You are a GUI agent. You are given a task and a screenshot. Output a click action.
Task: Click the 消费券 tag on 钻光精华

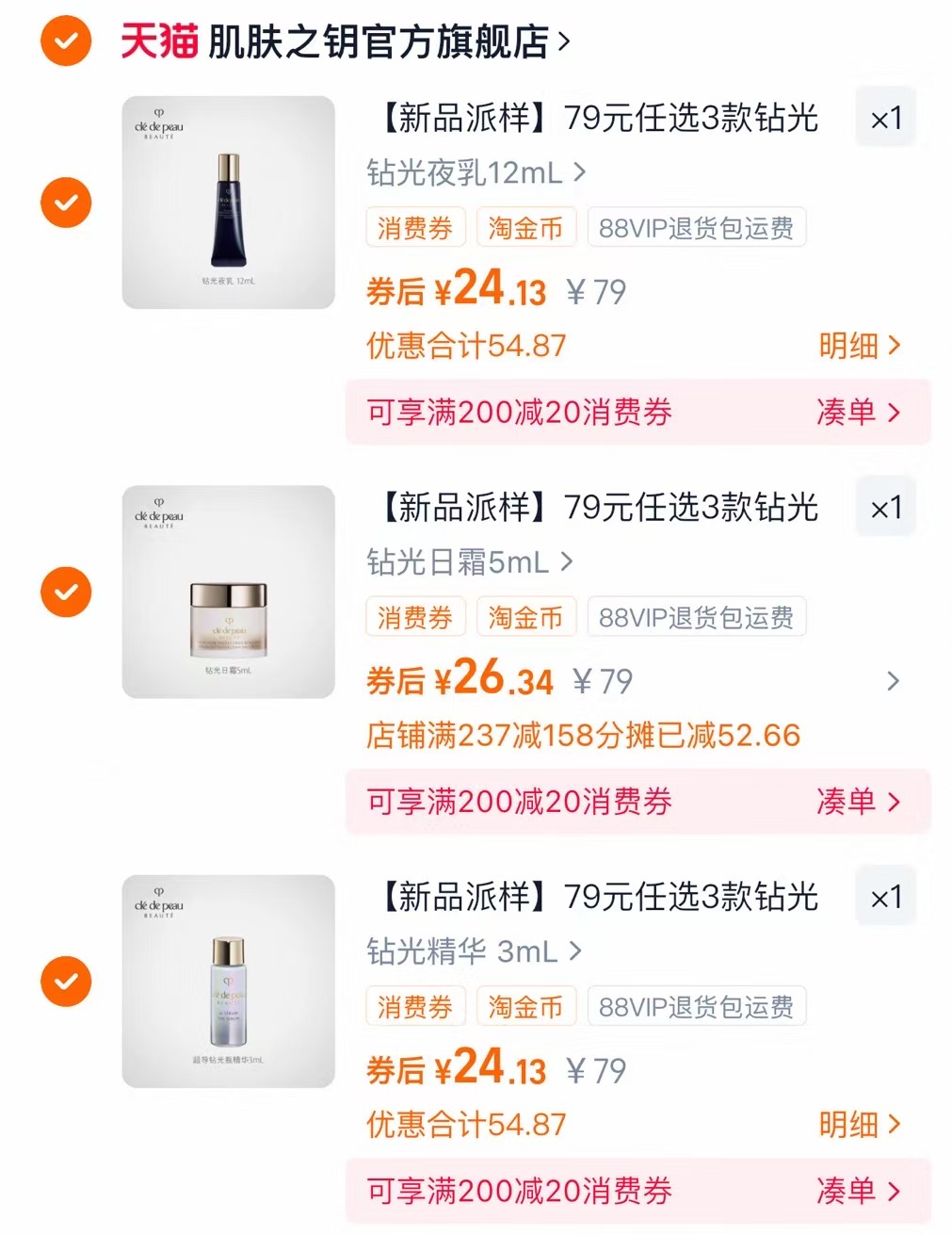(414, 1005)
